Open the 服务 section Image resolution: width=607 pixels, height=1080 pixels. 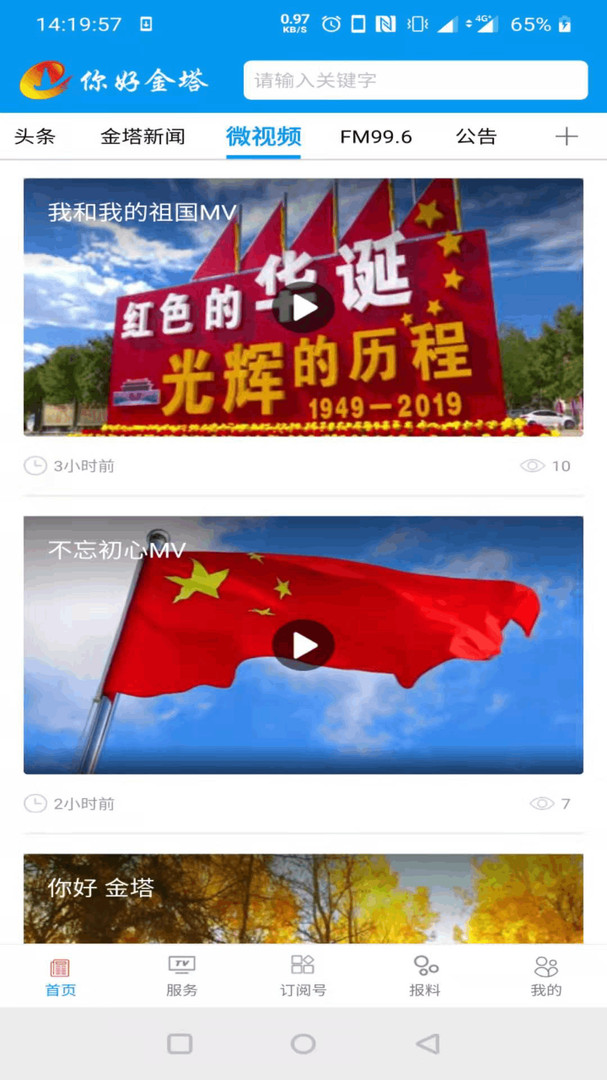[182, 976]
